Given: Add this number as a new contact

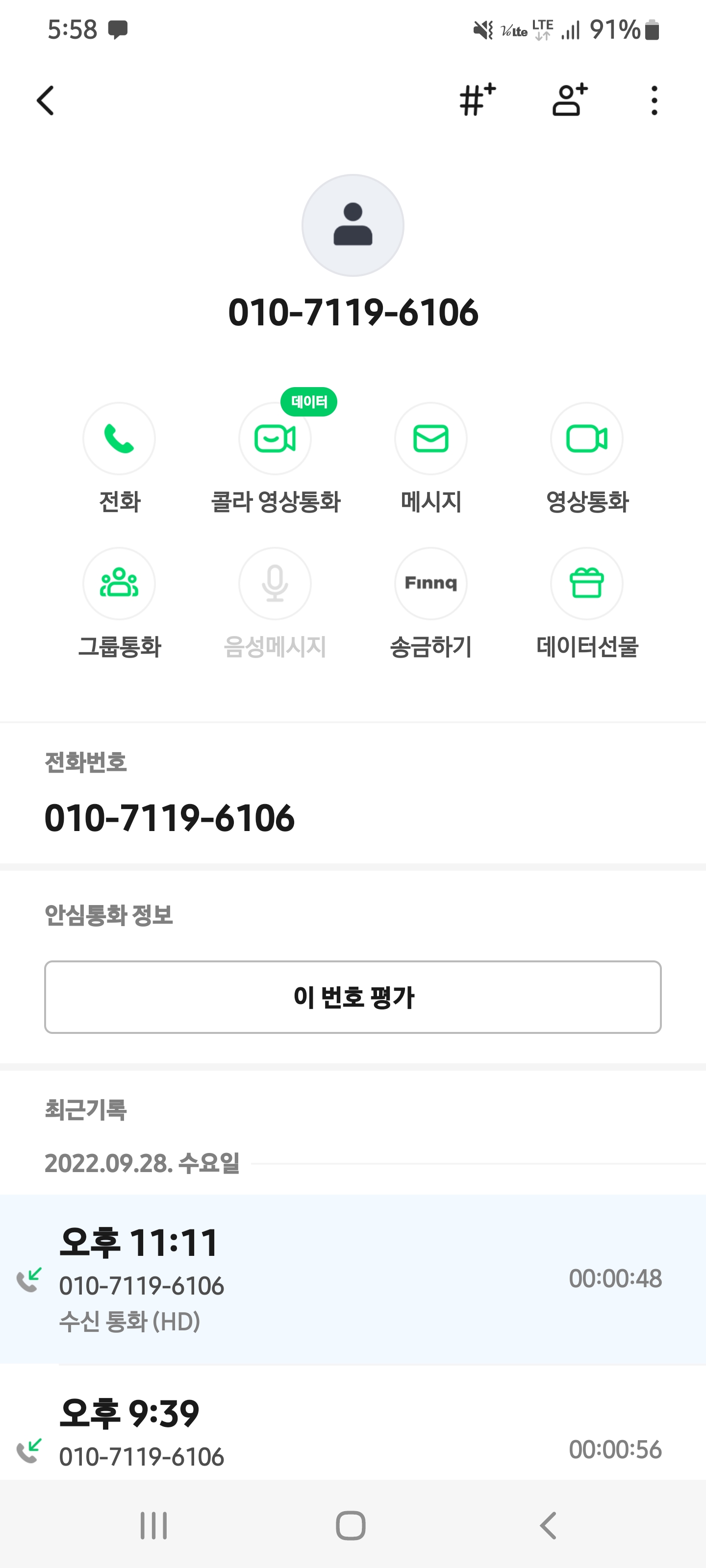Looking at the screenshot, I should click(569, 100).
